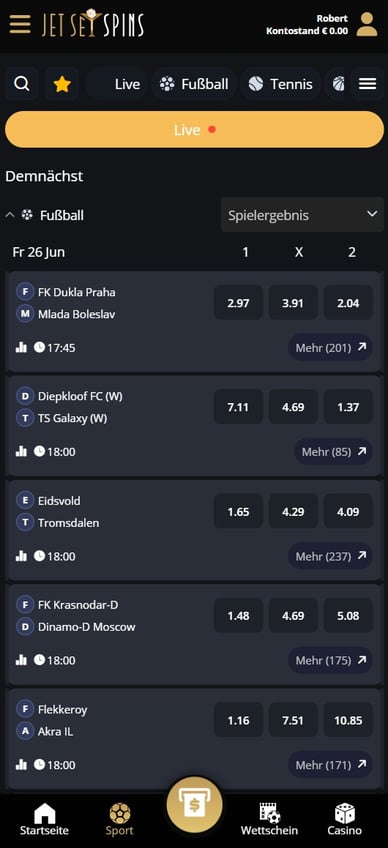The width and height of the screenshot is (388, 848).
Task: Go to Startseite tab
Action: [x=44, y=819]
